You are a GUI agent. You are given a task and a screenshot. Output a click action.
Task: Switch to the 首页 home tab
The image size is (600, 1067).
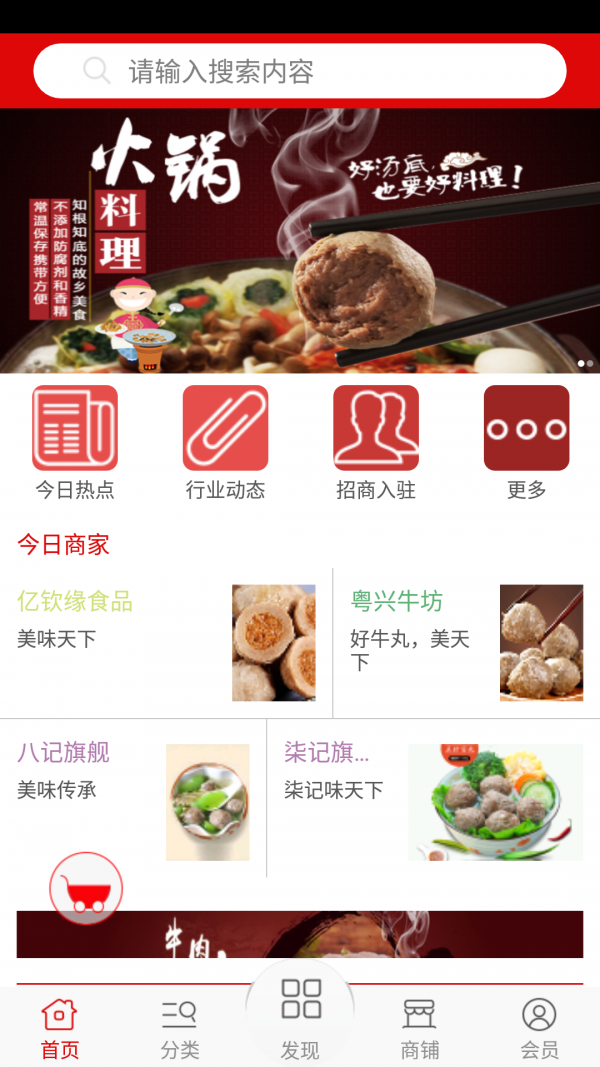coord(60,1028)
